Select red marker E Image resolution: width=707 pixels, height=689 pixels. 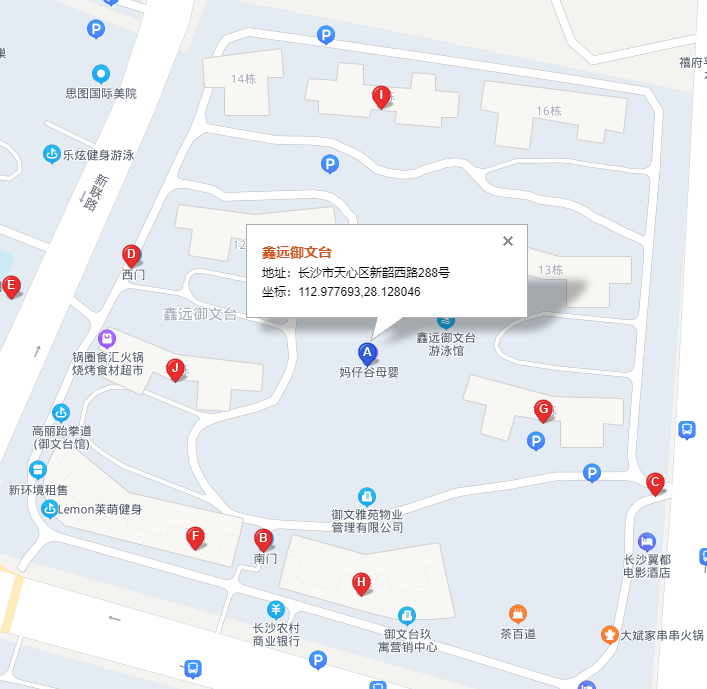pyautogui.click(x=11, y=286)
